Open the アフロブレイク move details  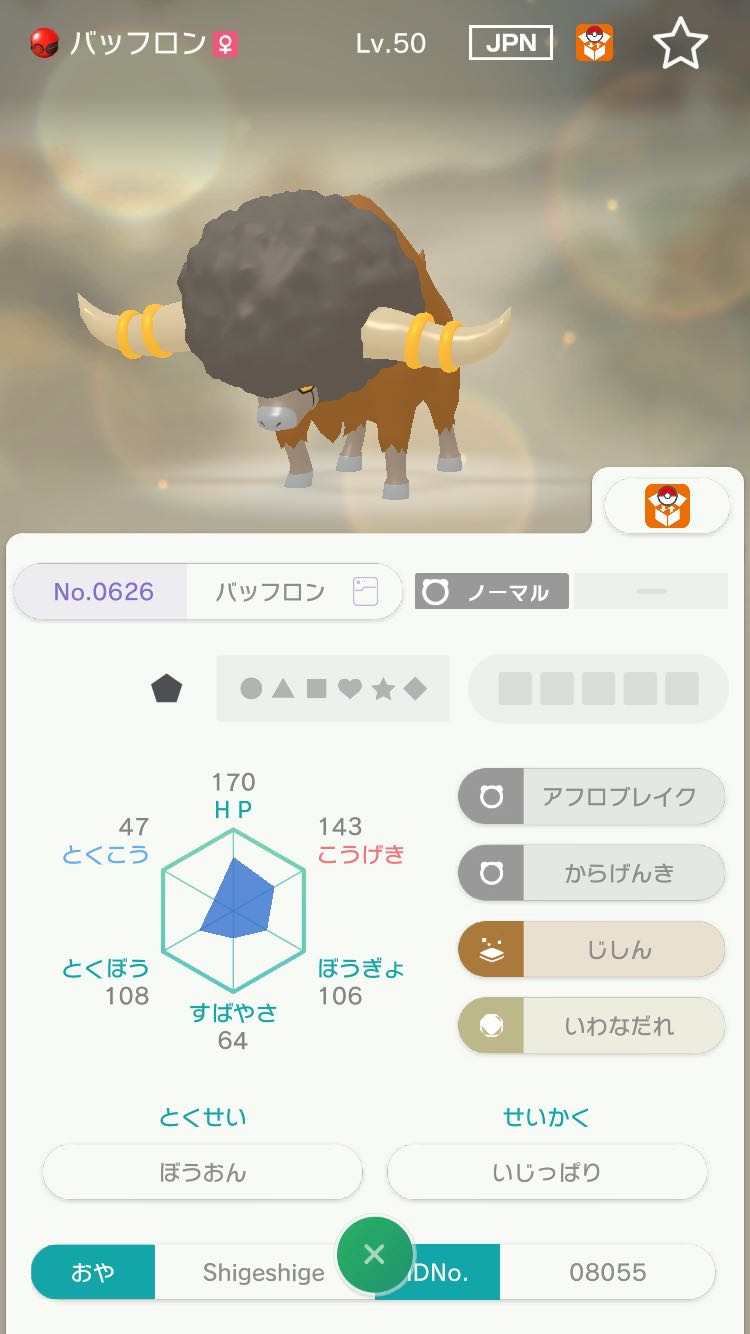click(591, 797)
